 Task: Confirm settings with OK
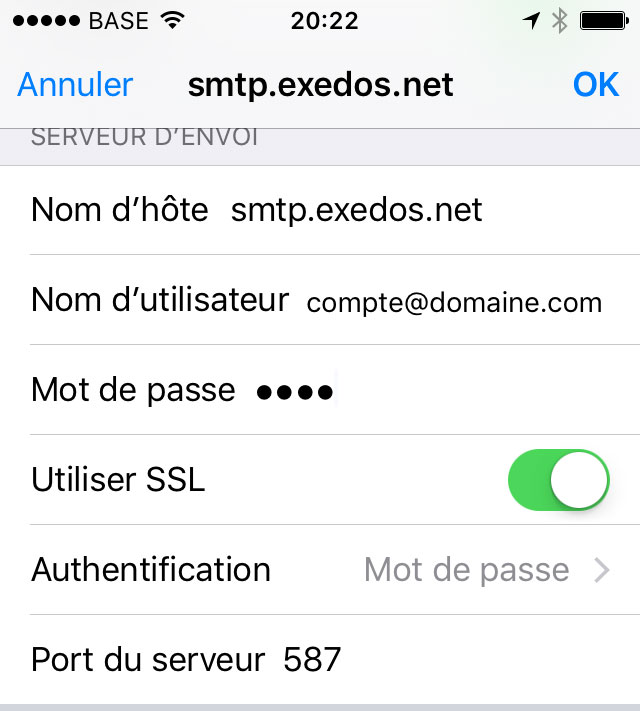(596, 85)
